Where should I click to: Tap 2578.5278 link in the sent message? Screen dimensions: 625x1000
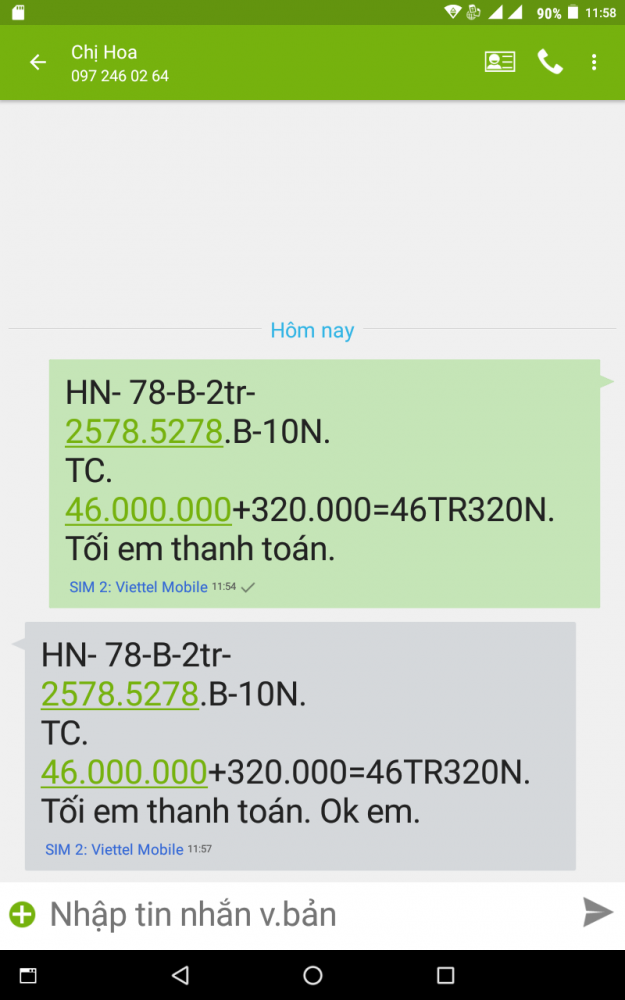[143, 431]
